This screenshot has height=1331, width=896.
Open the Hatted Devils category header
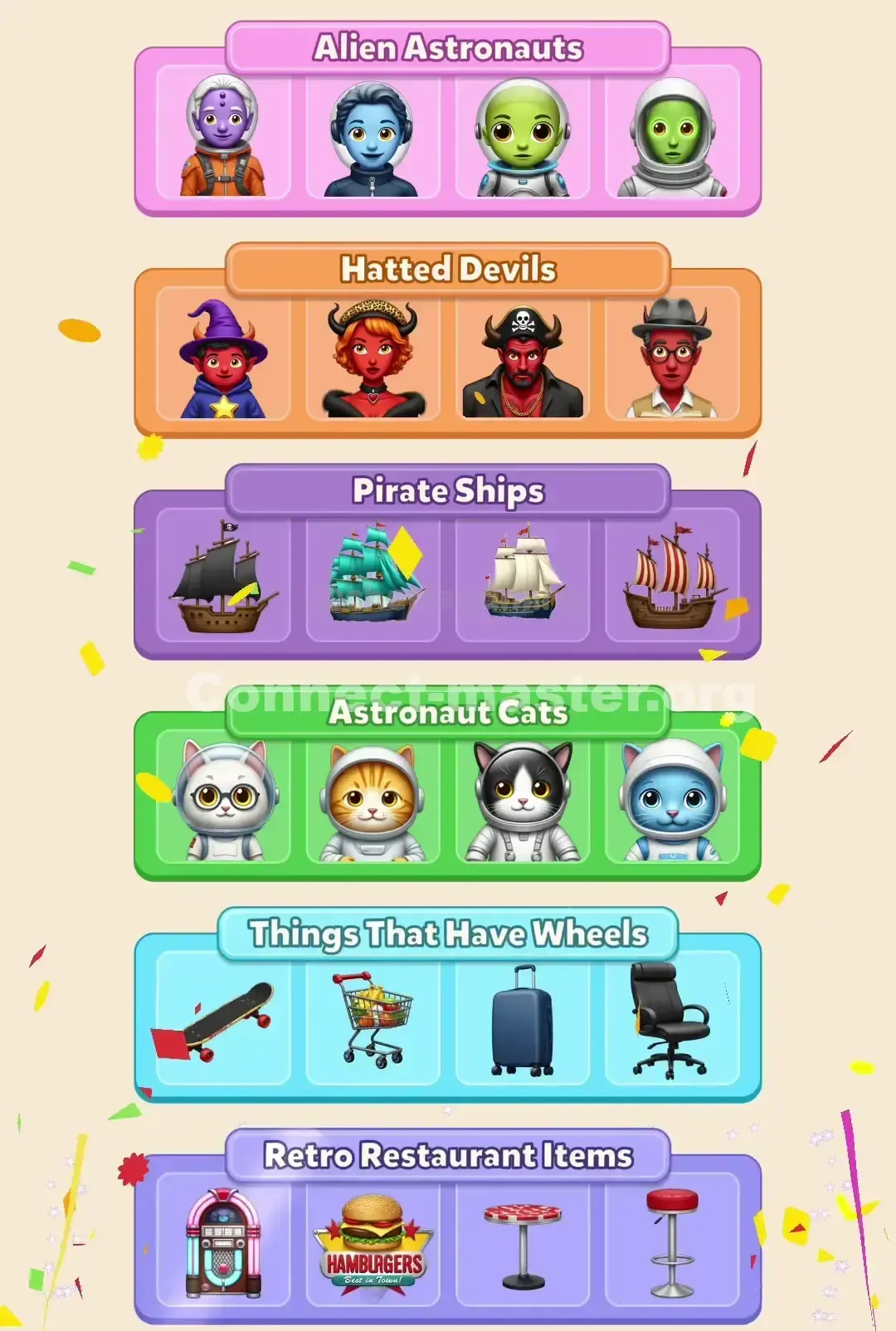tap(448, 268)
